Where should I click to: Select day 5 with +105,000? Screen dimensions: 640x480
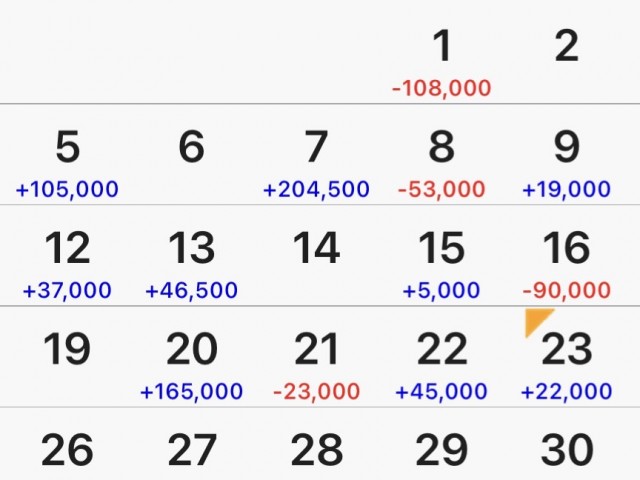click(67, 158)
